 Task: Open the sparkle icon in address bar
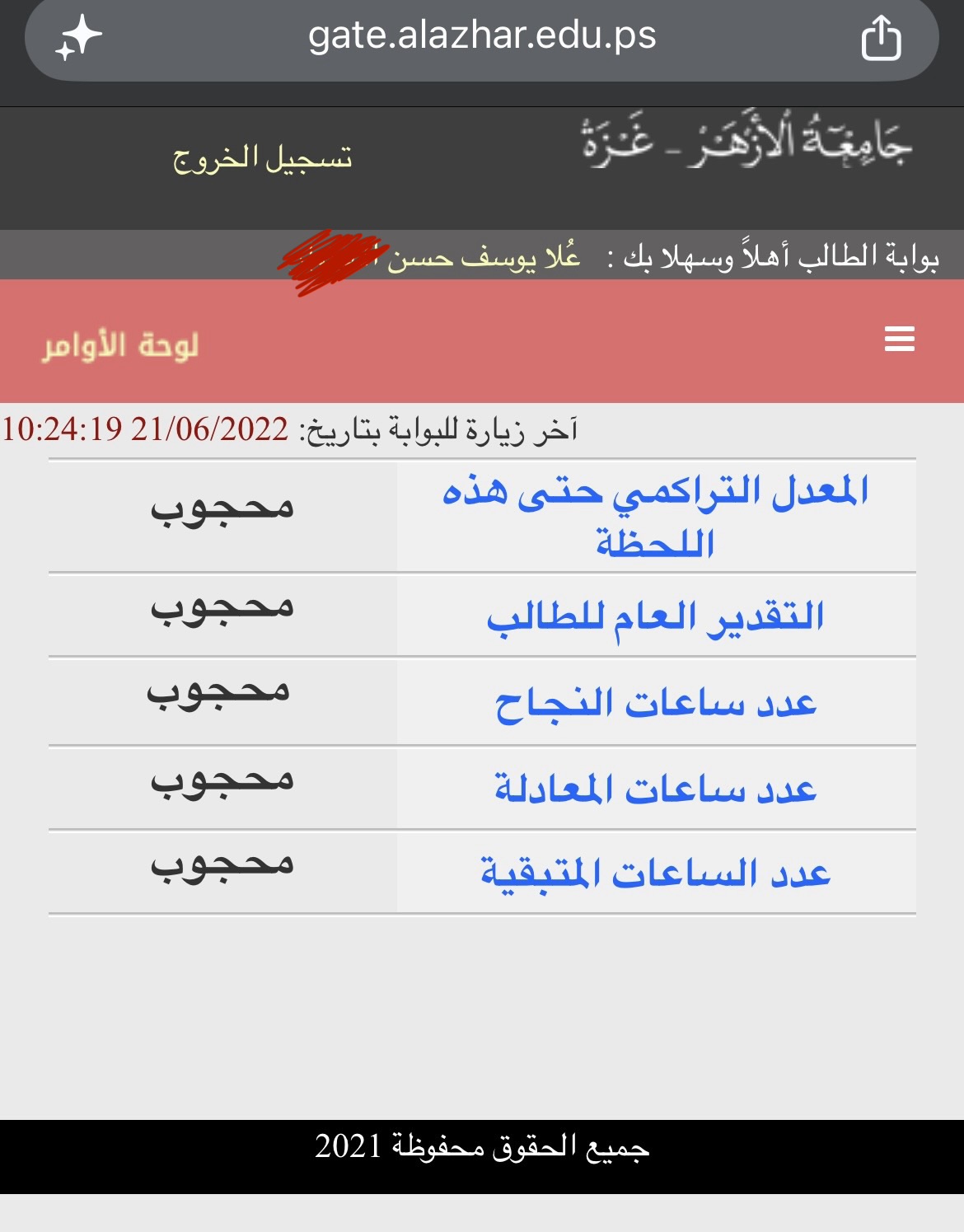click(x=78, y=38)
